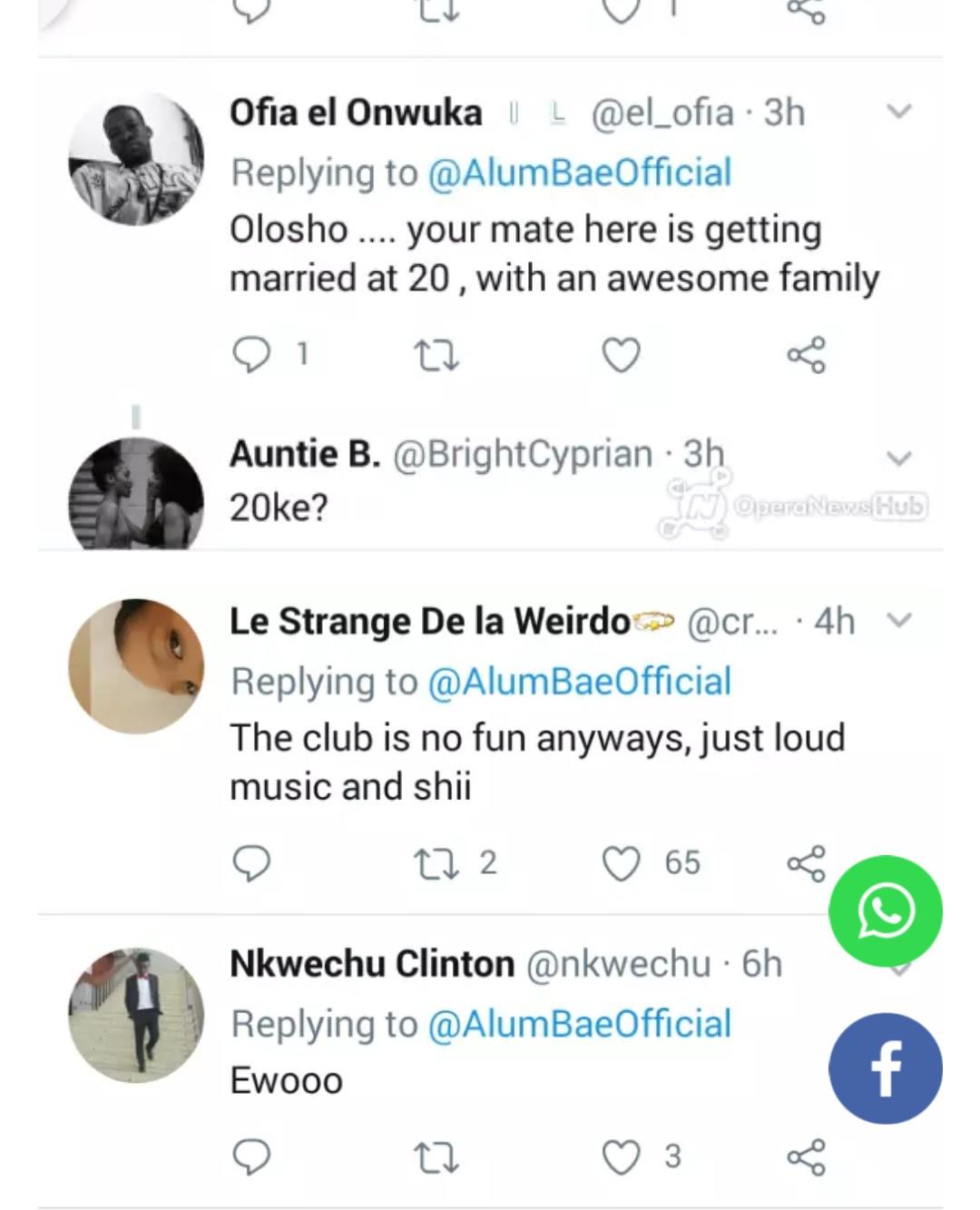Image resolution: width=980 pixels, height=1210 pixels.
Task: Reply to Le Strange De la Weirdo
Action: [x=251, y=863]
